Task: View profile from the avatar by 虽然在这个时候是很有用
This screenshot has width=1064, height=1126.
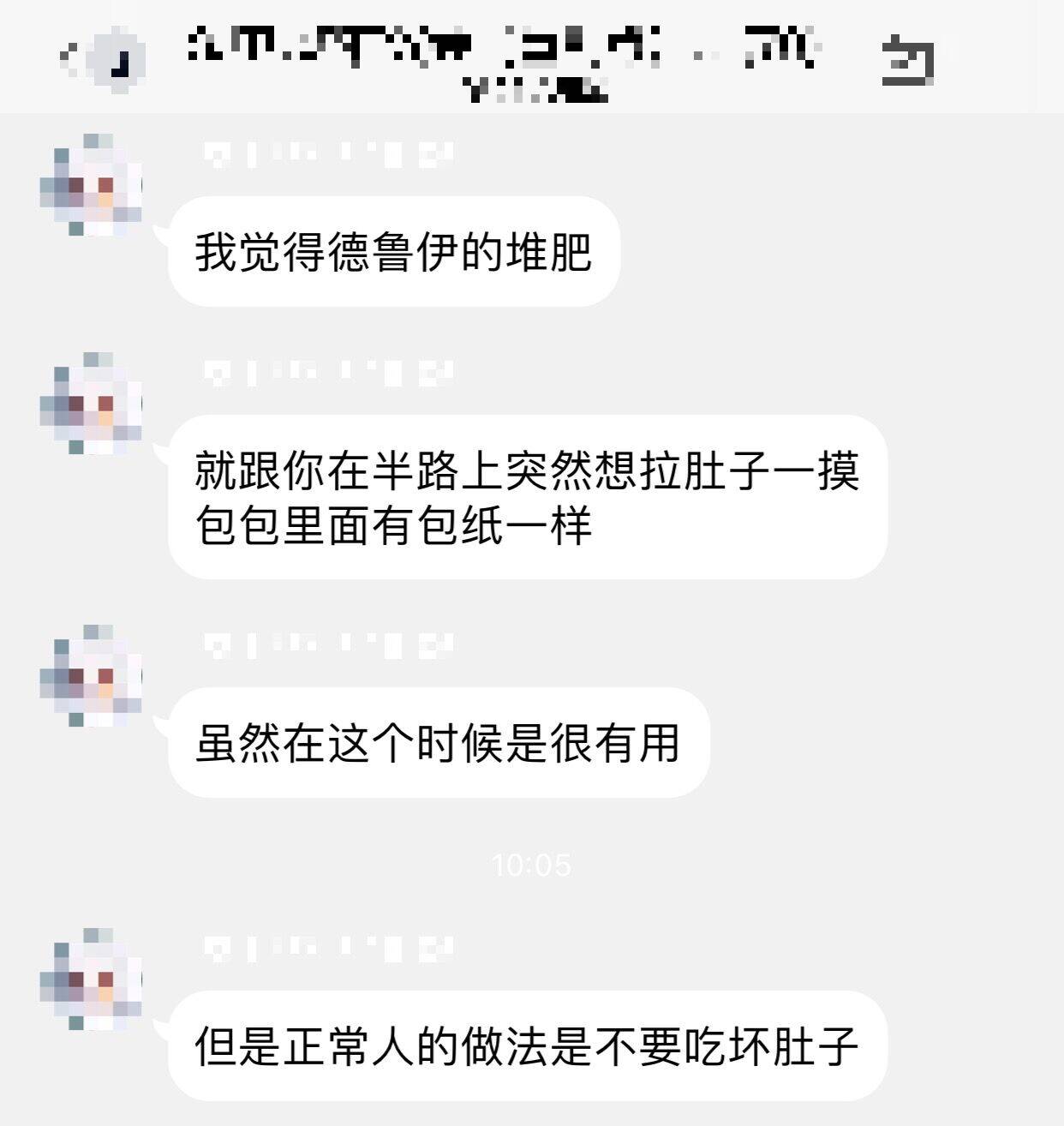Action: pos(91,676)
